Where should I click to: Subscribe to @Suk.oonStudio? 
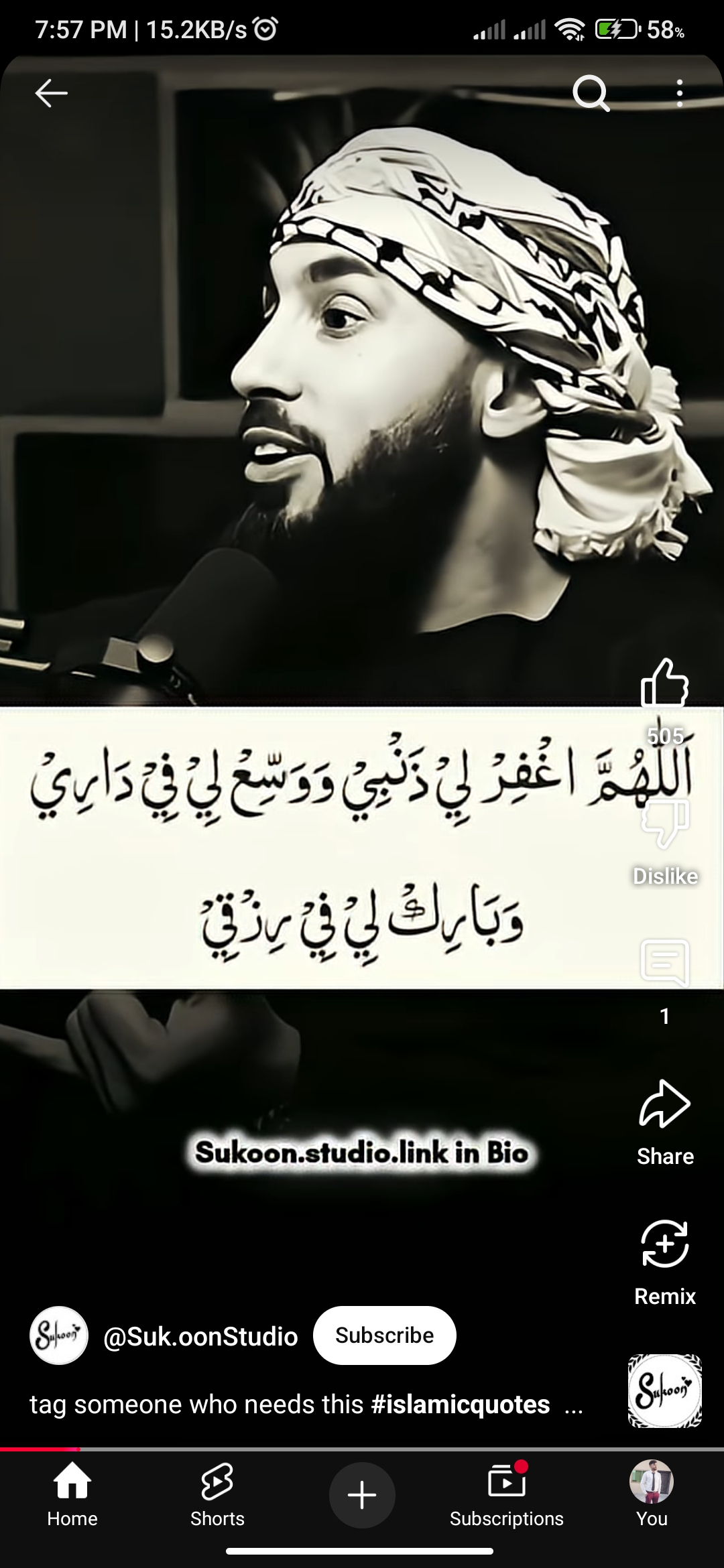pos(384,1335)
